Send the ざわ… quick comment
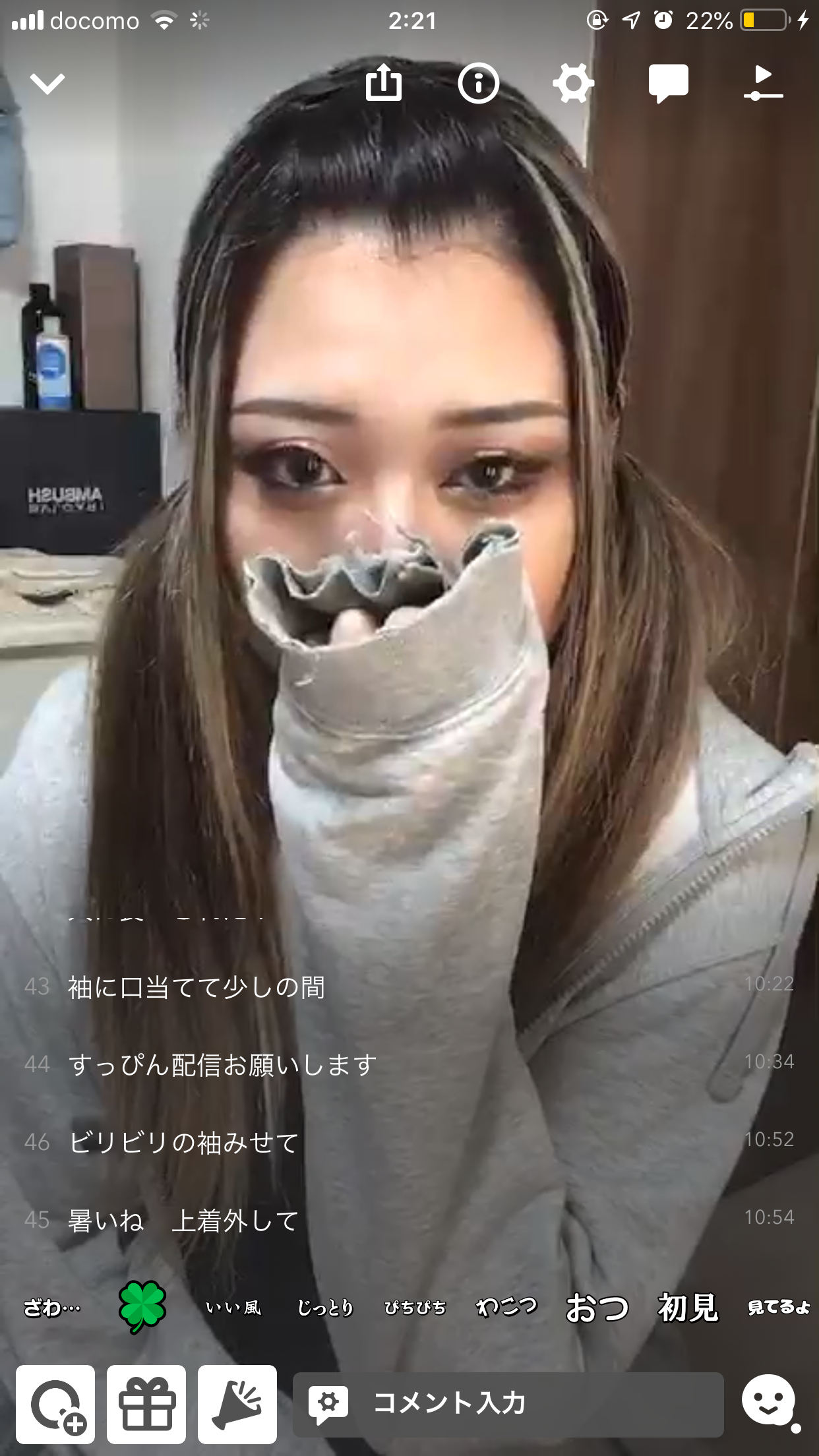Viewport: 819px width, 1456px height. pos(51,1307)
